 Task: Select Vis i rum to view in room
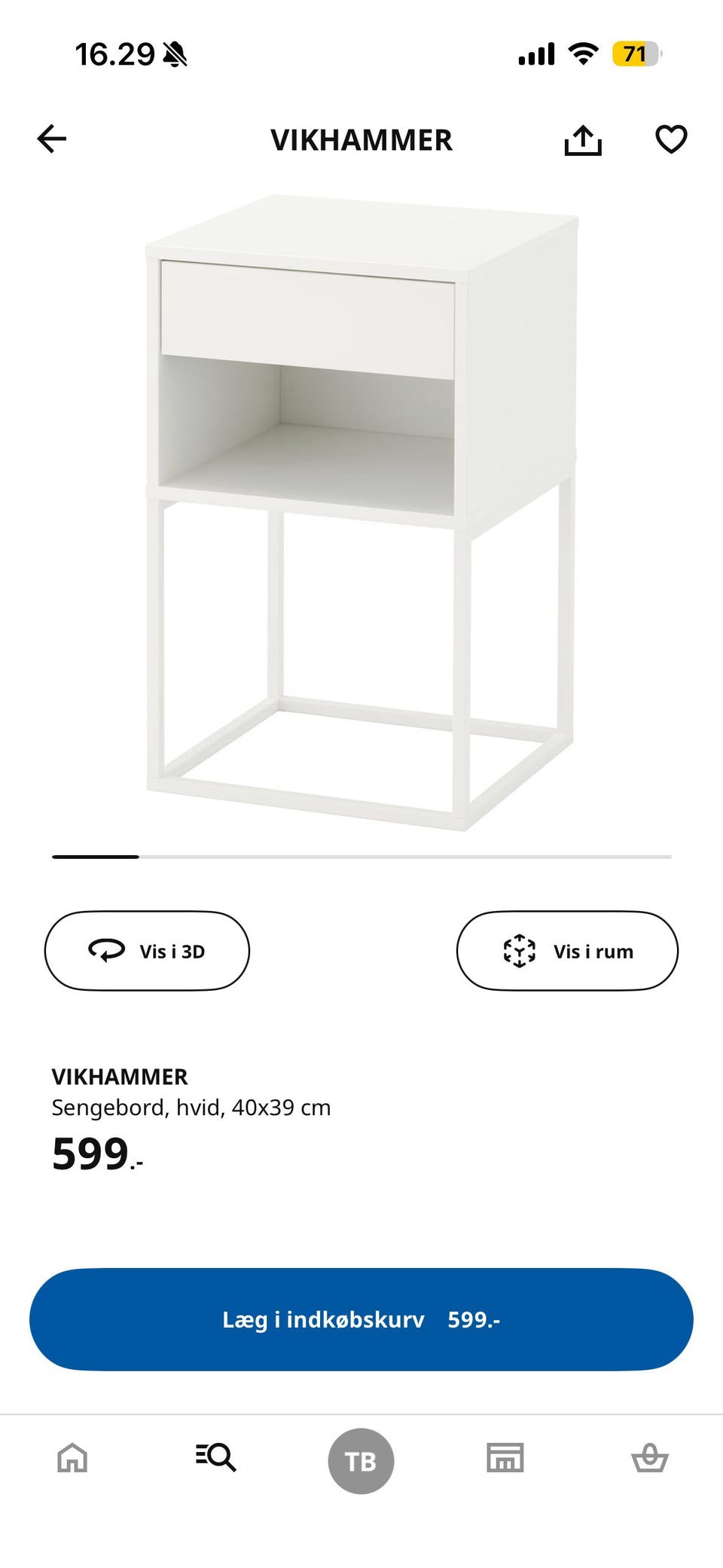point(567,951)
